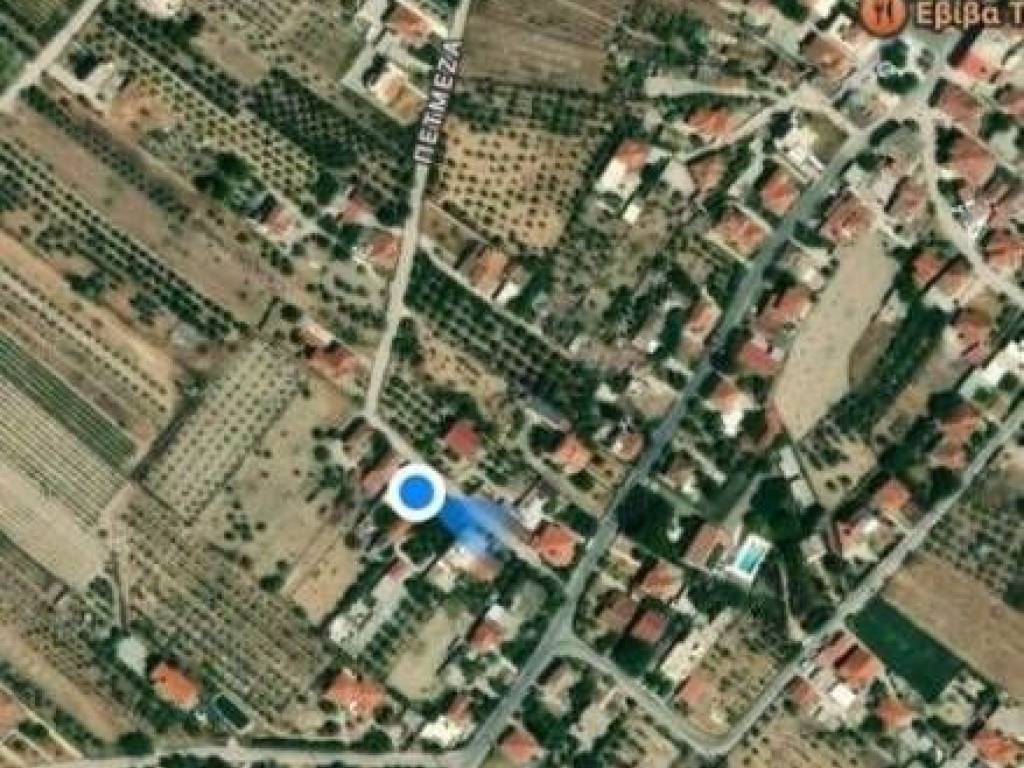Open the Ερίβα restaurant marker
The image size is (1024, 768).
(x=882, y=15)
